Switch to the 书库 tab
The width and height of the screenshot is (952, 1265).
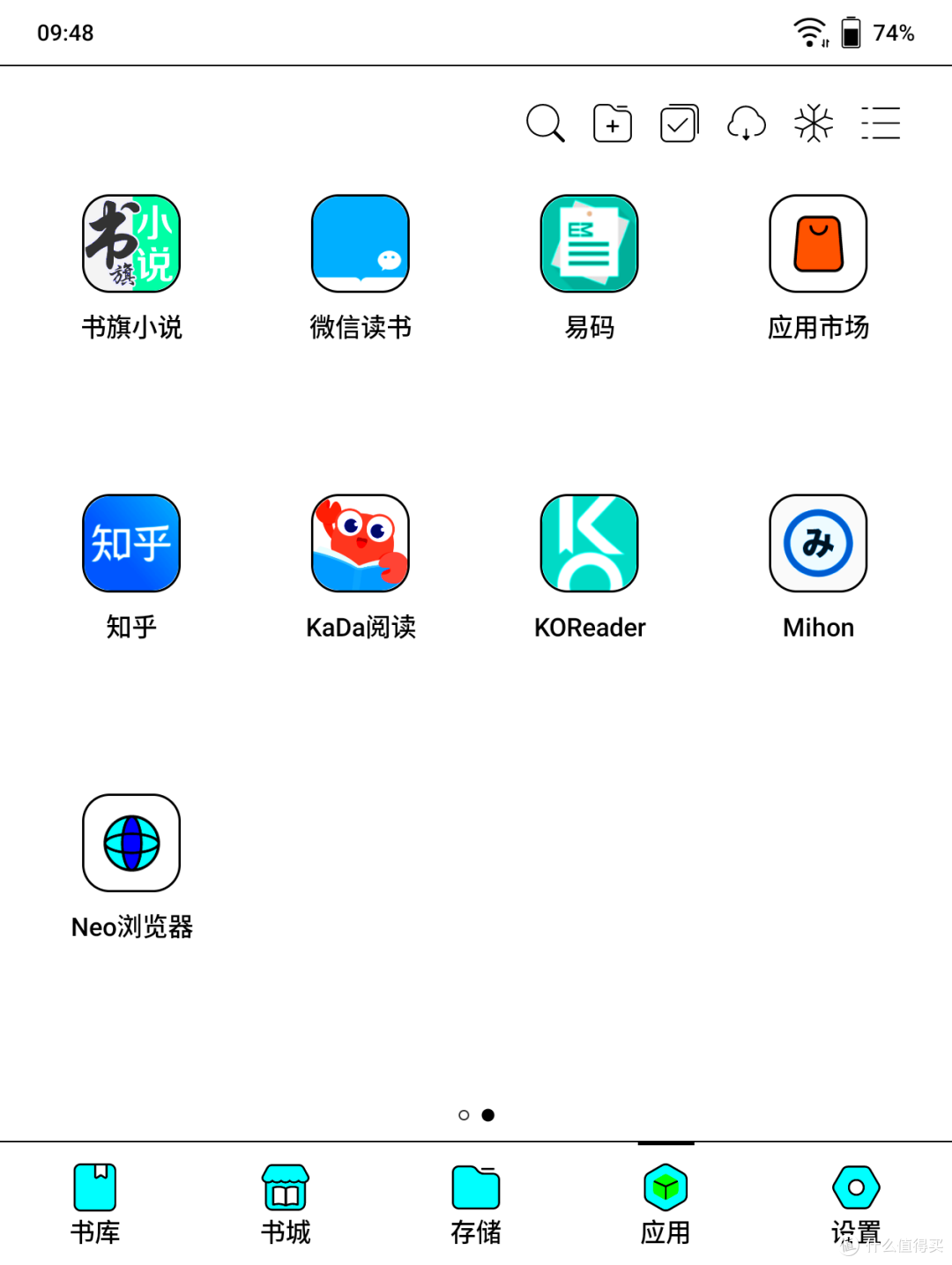95,1203
